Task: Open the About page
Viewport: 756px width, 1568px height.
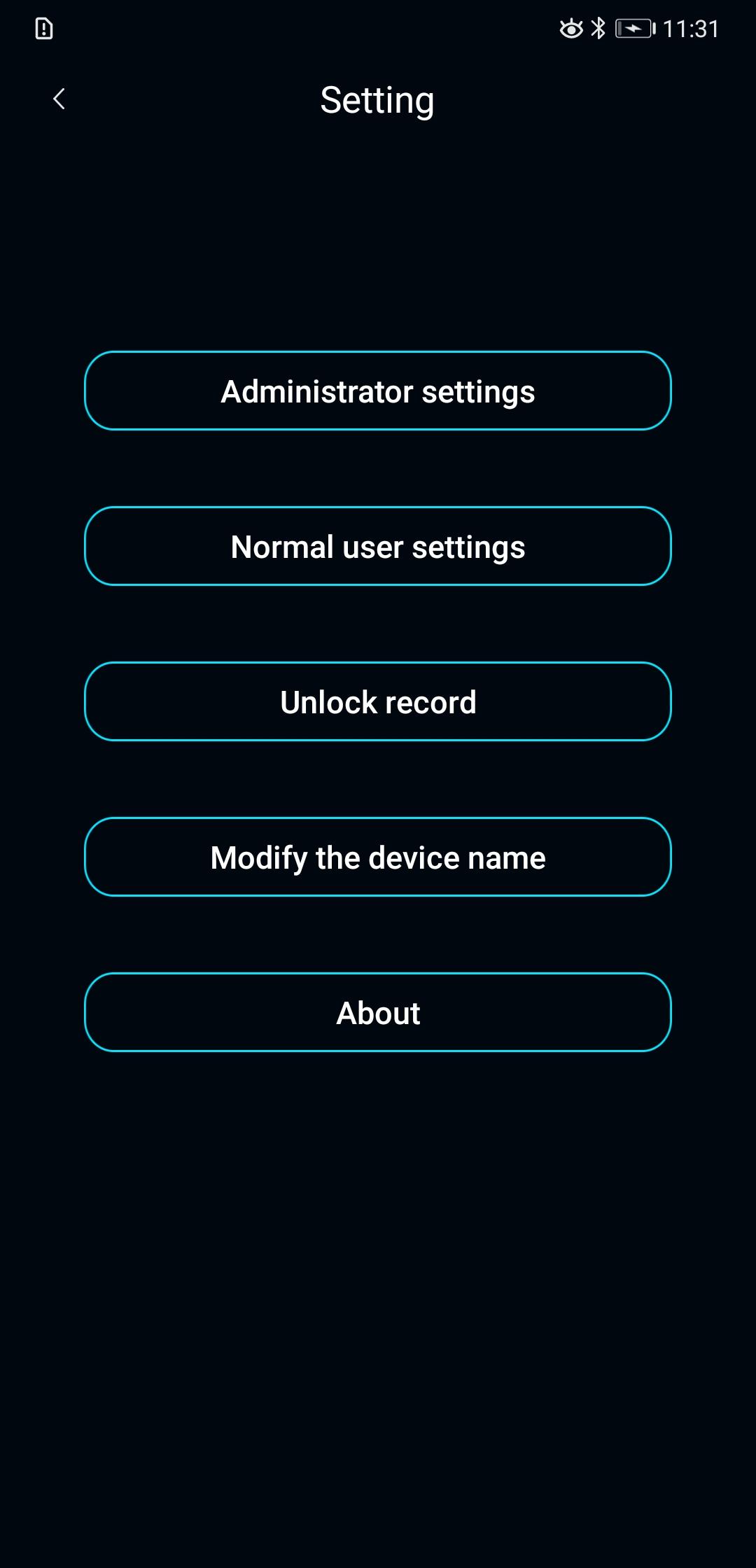Action: coord(378,1012)
